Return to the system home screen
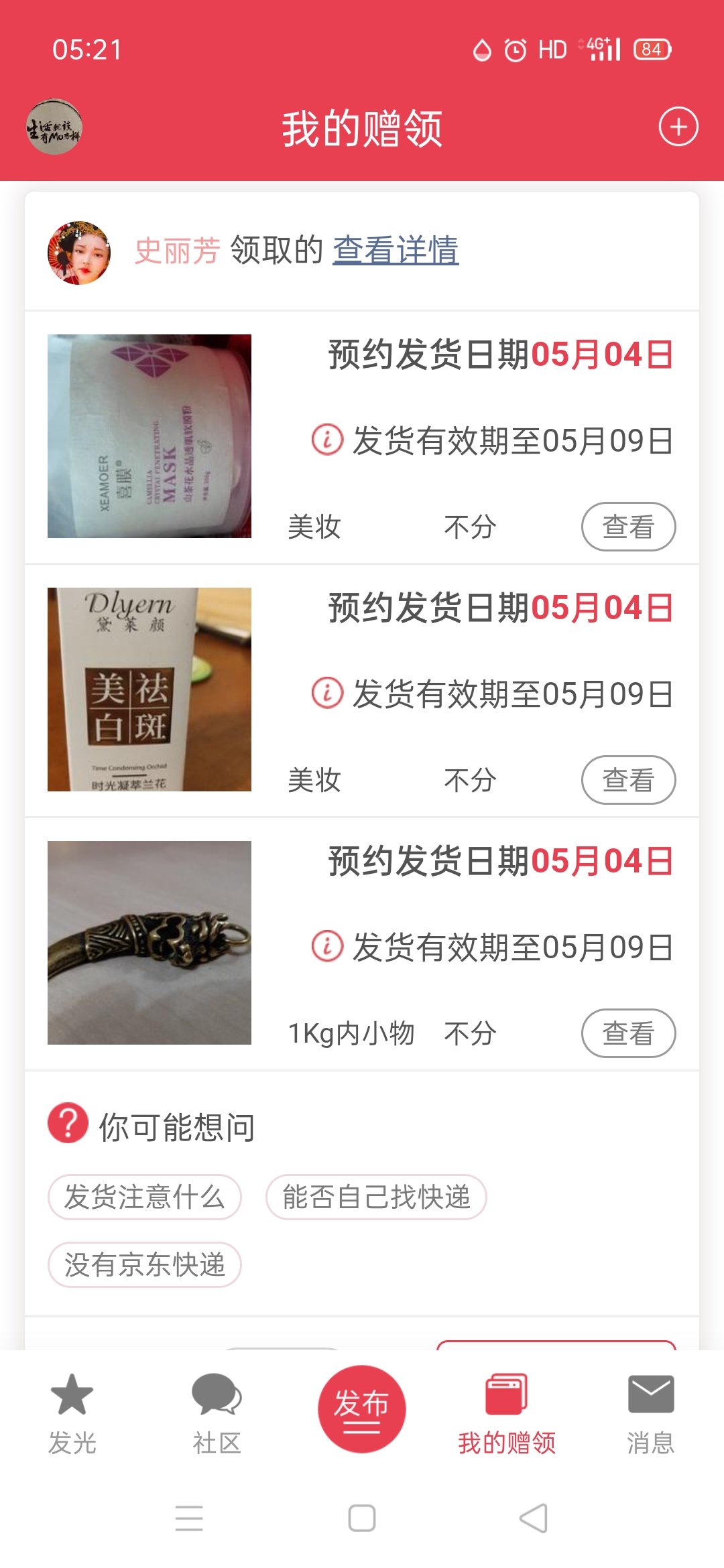The height and width of the screenshot is (1568, 724). coord(362,1518)
